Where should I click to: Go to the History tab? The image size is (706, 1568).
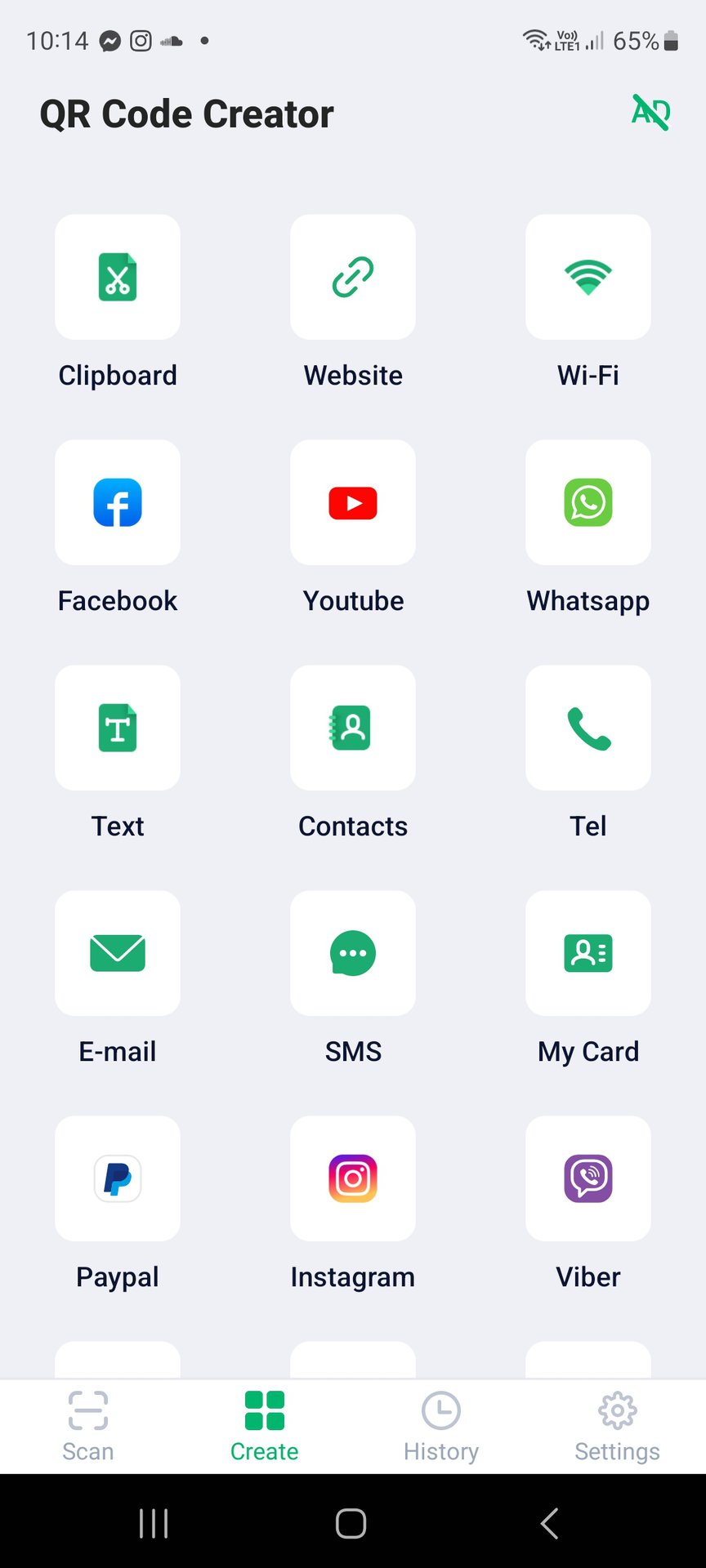[441, 1426]
